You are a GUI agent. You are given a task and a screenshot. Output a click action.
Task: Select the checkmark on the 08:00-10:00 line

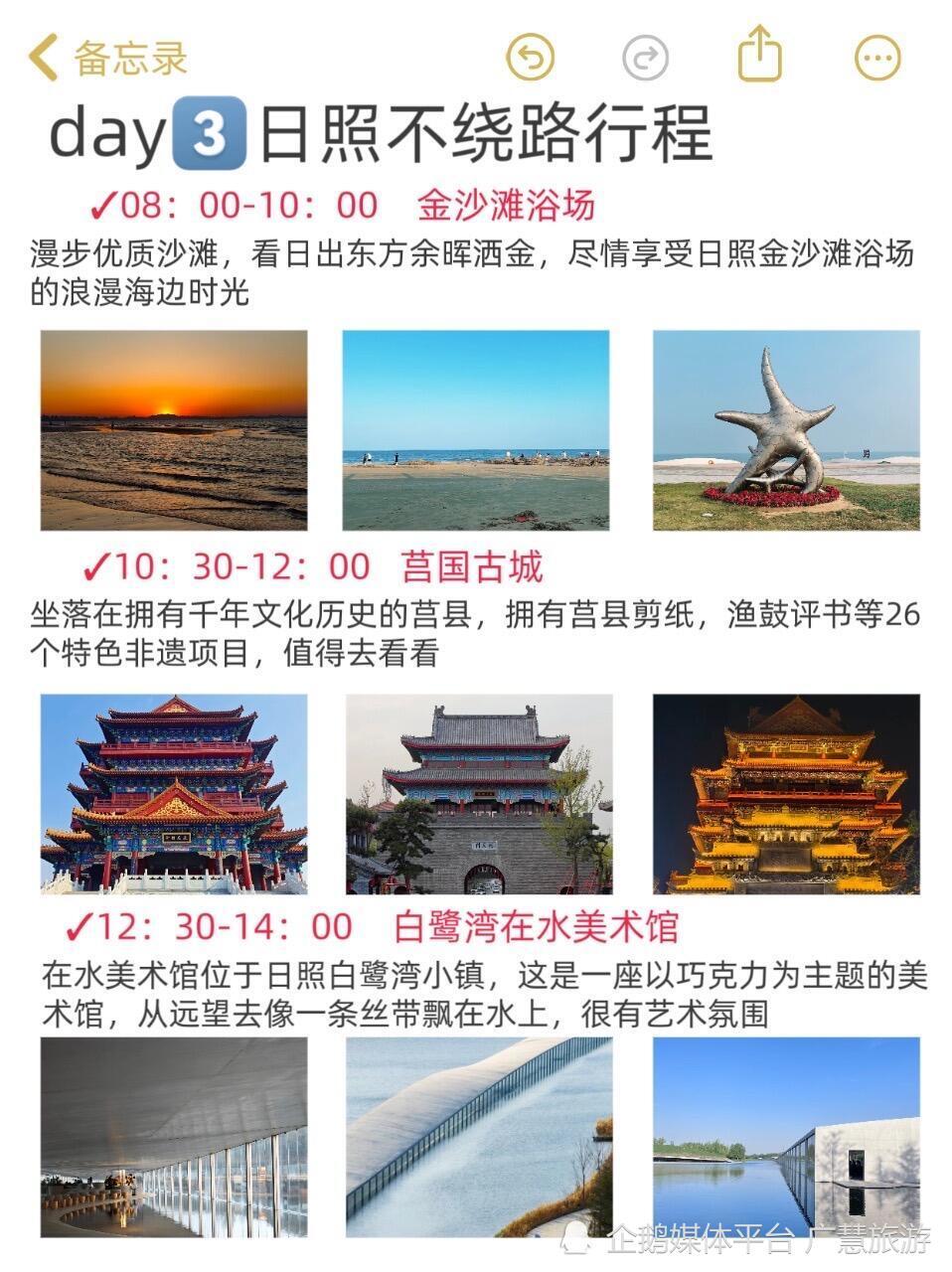[x=102, y=204]
